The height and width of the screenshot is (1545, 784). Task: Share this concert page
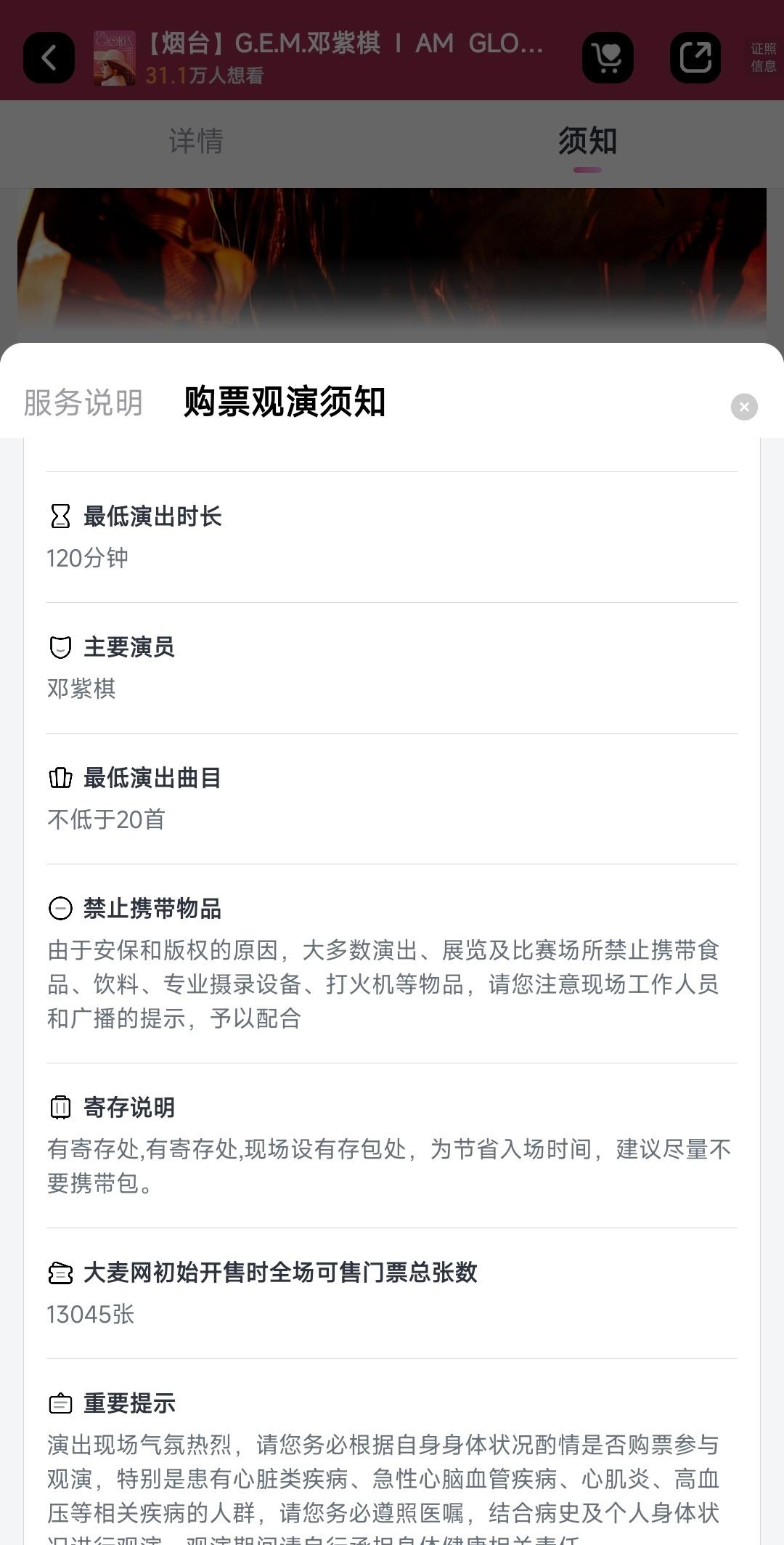tap(695, 57)
